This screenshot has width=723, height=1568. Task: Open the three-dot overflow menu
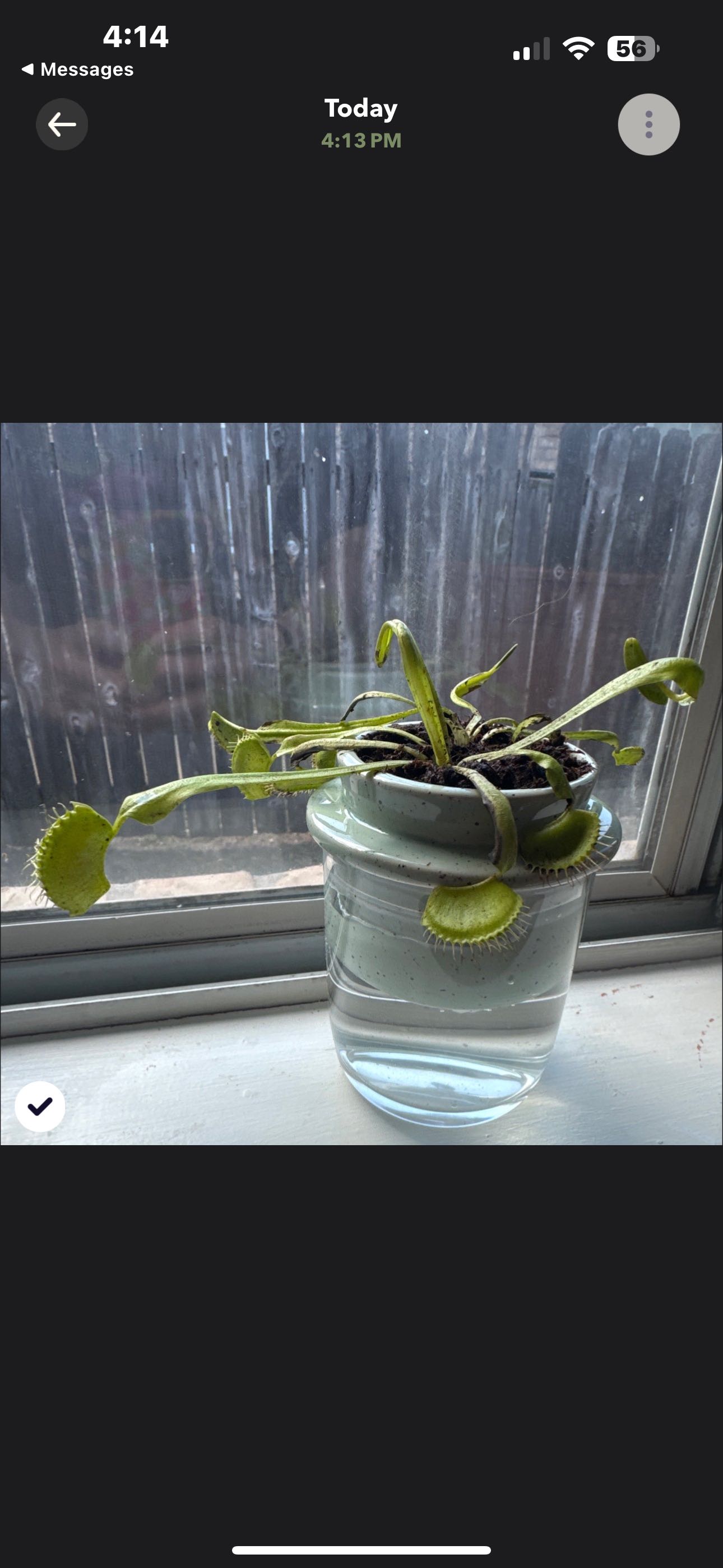point(648,125)
